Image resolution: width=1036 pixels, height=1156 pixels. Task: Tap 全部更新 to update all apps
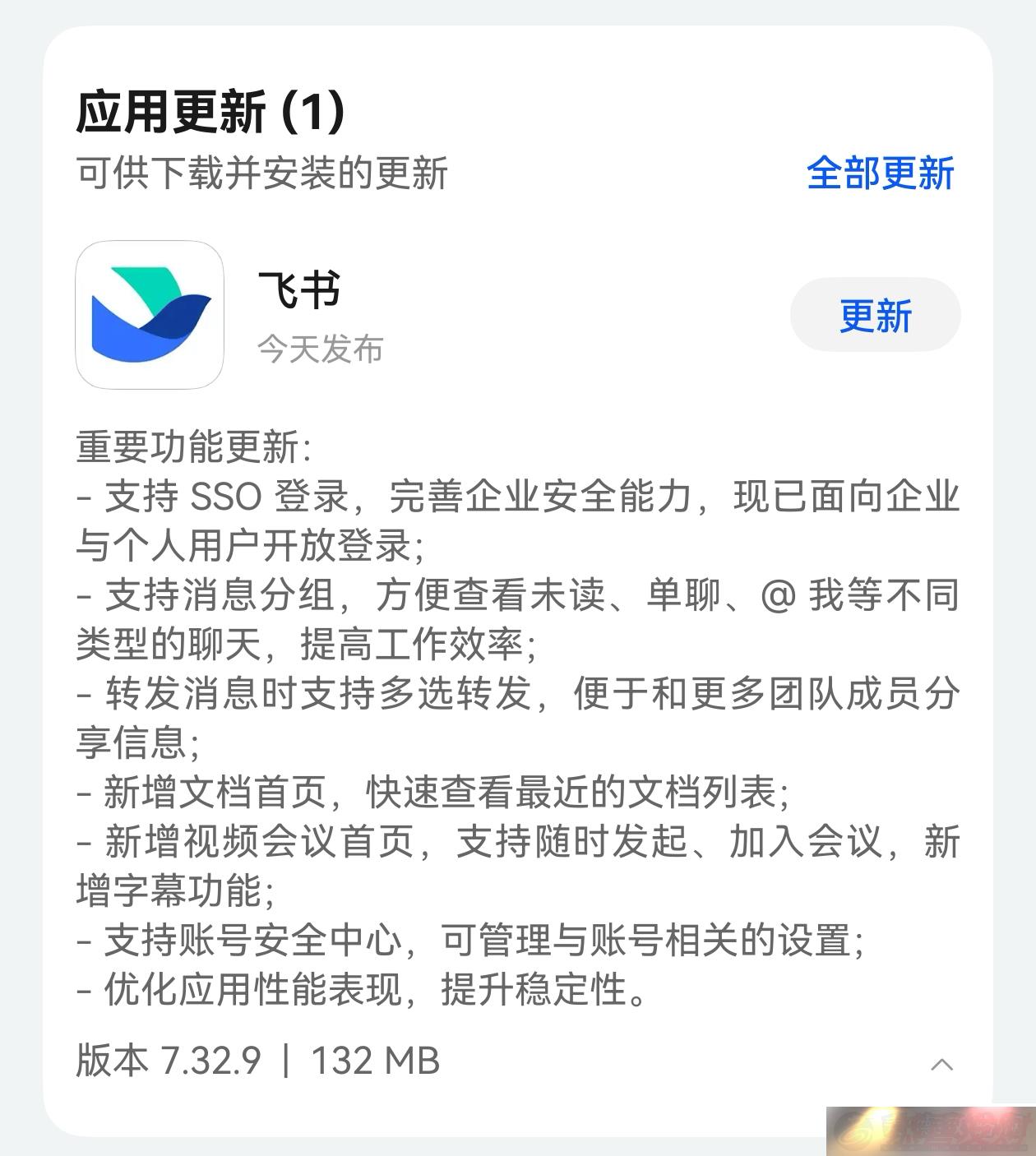click(x=880, y=173)
